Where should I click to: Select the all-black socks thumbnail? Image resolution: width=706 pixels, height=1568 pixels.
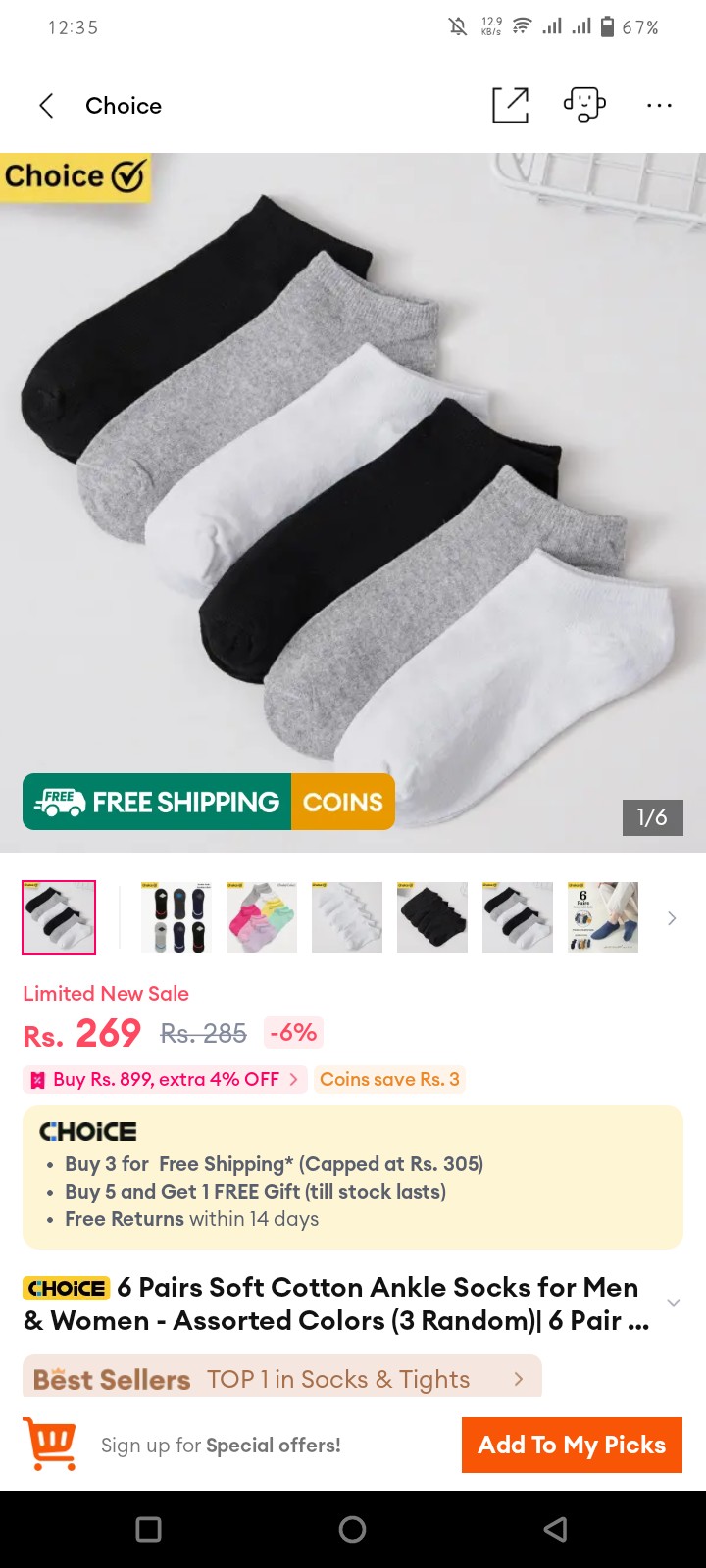pyautogui.click(x=432, y=917)
